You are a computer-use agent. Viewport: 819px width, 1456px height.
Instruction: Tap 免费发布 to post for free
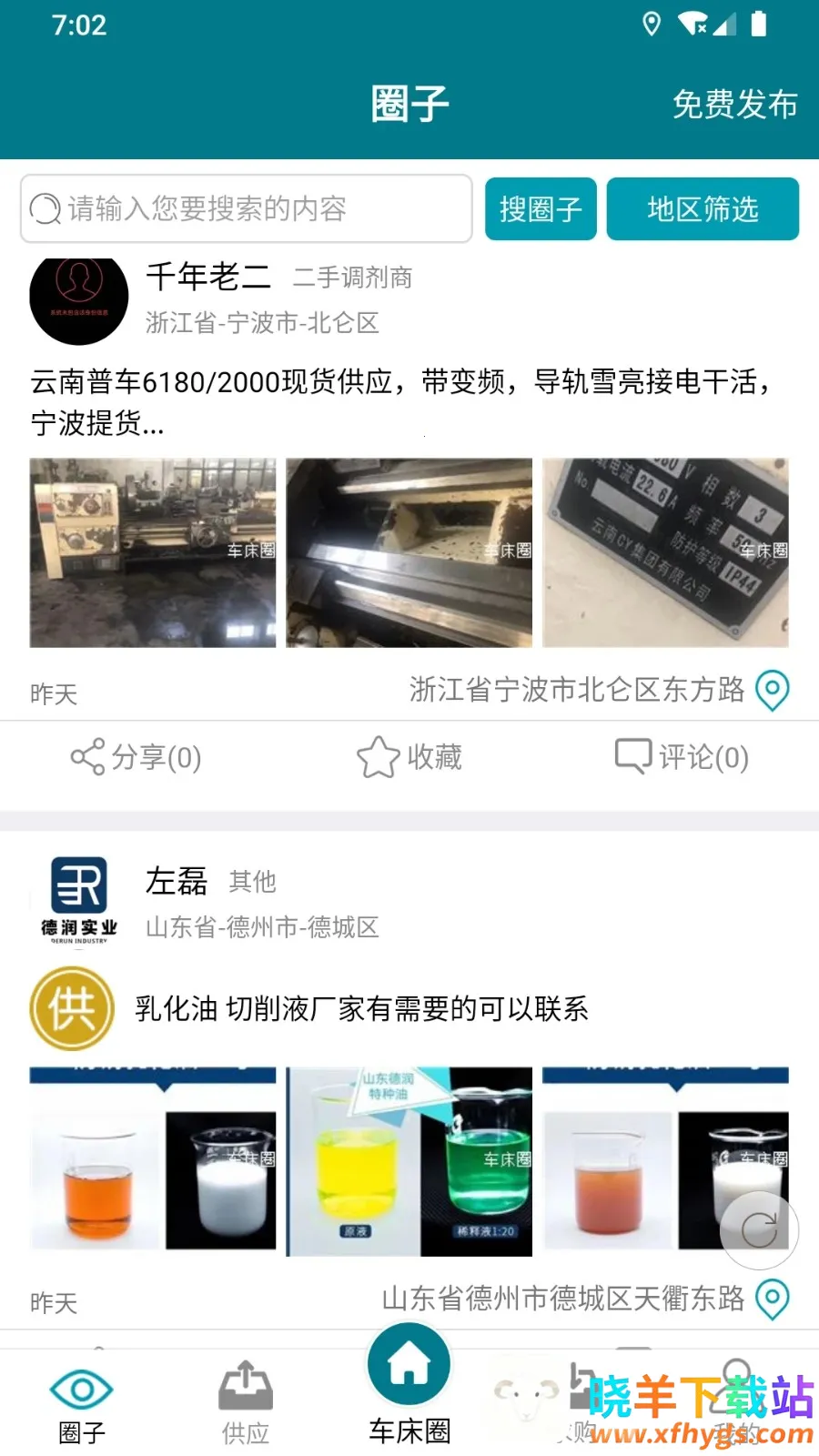(x=734, y=105)
